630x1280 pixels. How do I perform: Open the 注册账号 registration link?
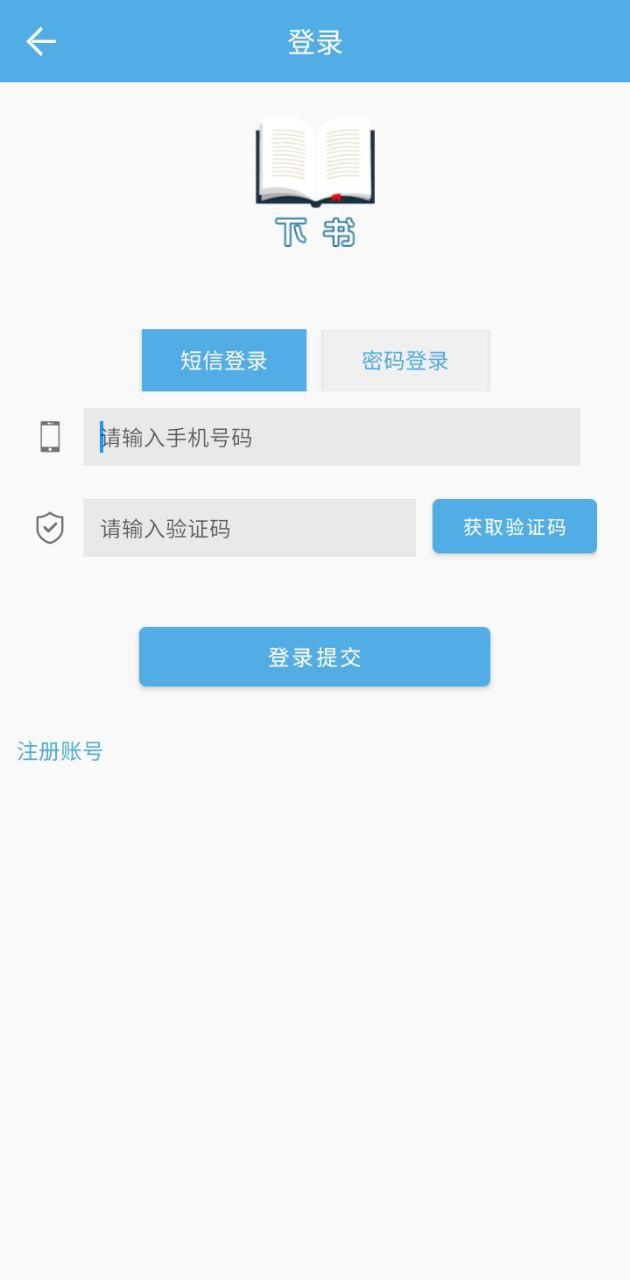tap(60, 751)
